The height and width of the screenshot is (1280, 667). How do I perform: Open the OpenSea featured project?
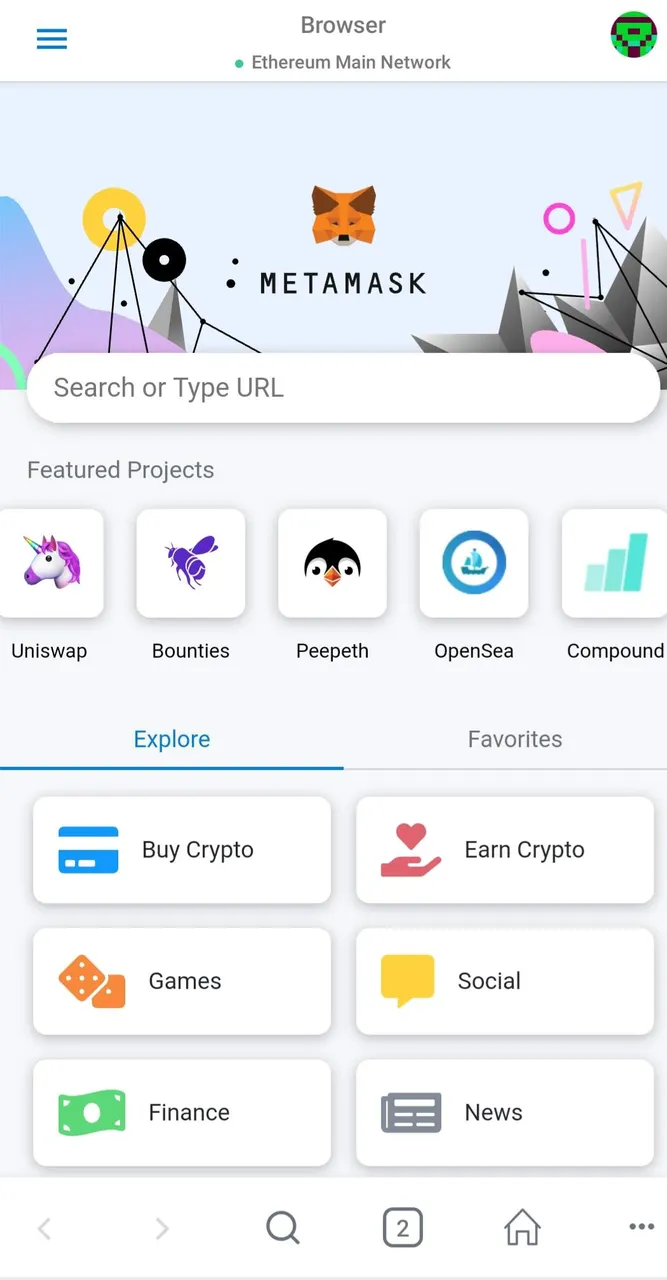pyautogui.click(x=474, y=564)
